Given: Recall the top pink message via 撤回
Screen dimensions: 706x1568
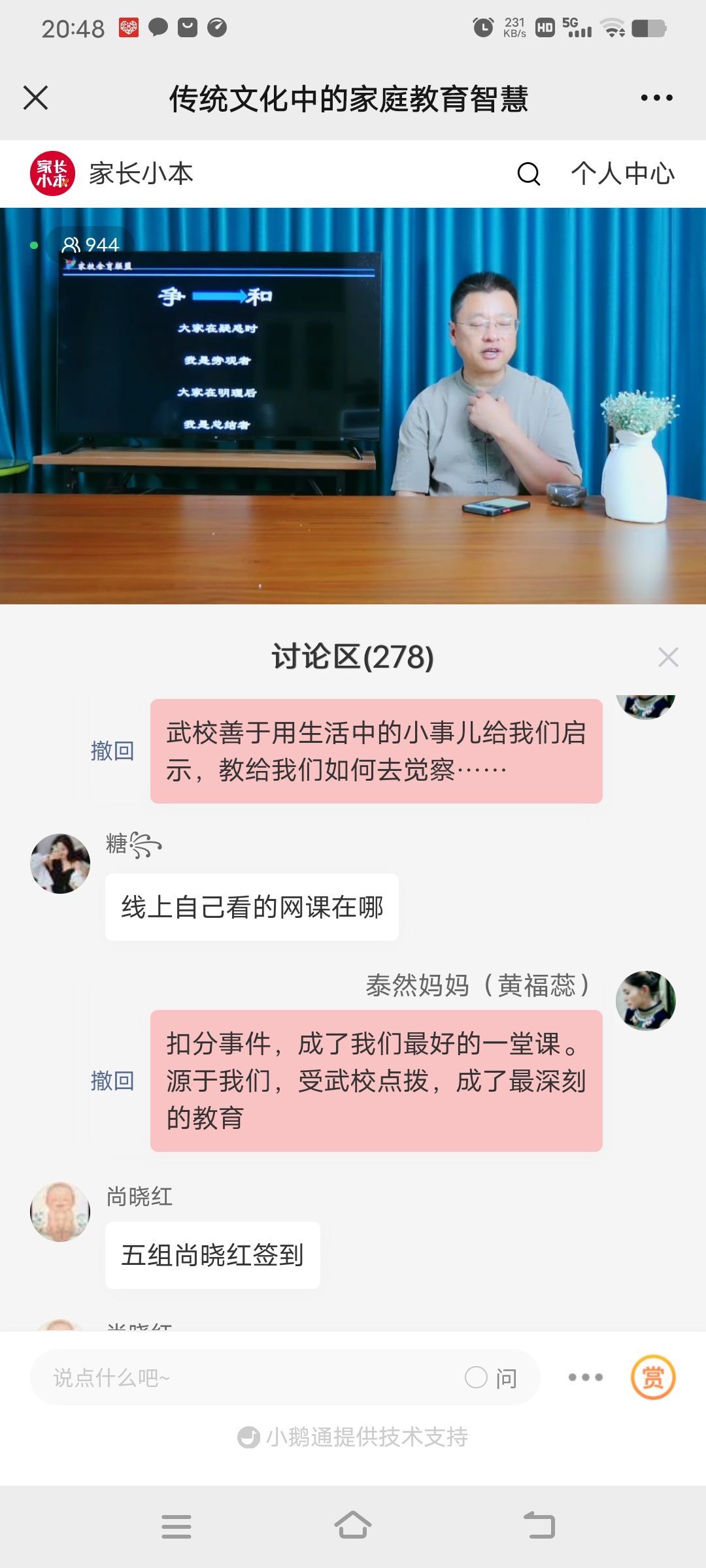Looking at the screenshot, I should coord(112,753).
